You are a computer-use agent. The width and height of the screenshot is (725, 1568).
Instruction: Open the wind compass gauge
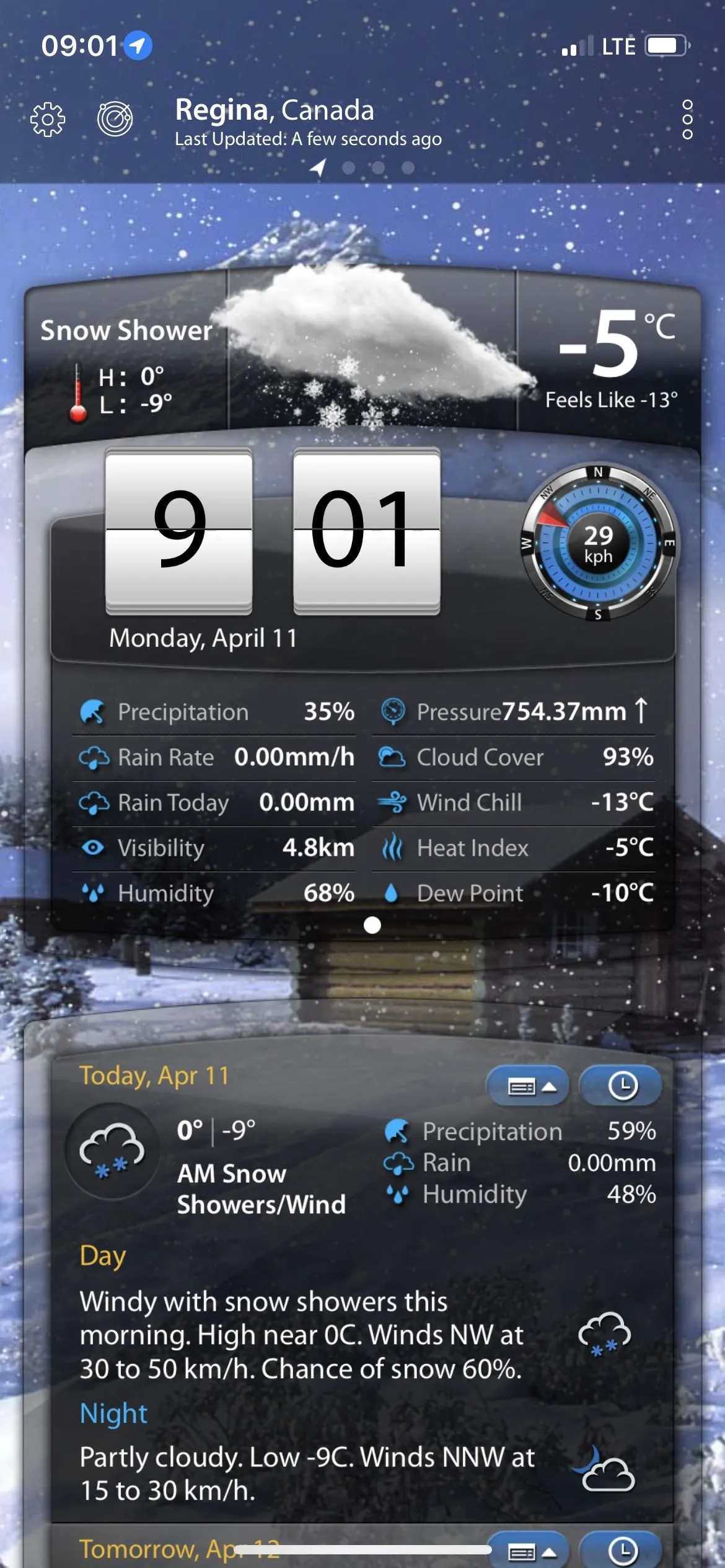[598, 543]
